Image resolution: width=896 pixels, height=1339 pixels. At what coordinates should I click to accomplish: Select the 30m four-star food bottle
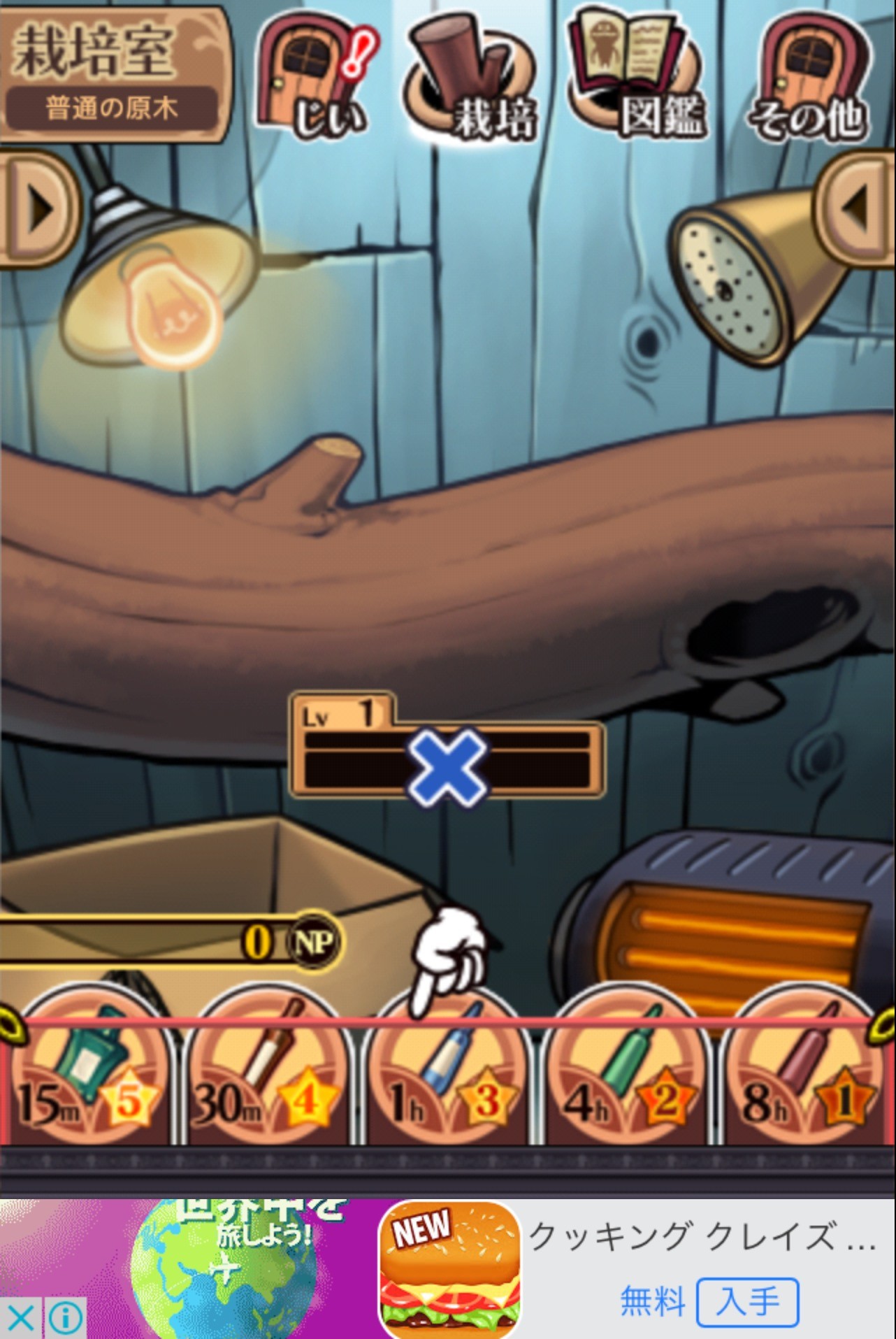click(x=268, y=1070)
